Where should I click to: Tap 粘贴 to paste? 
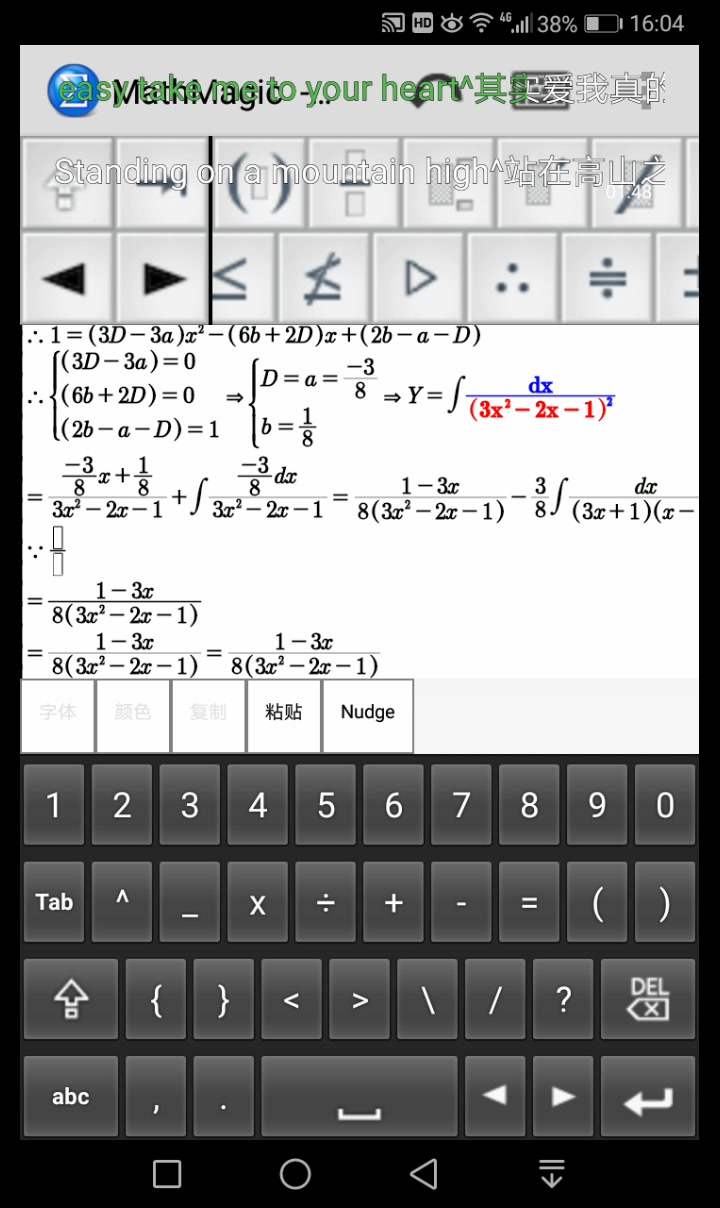pos(284,713)
